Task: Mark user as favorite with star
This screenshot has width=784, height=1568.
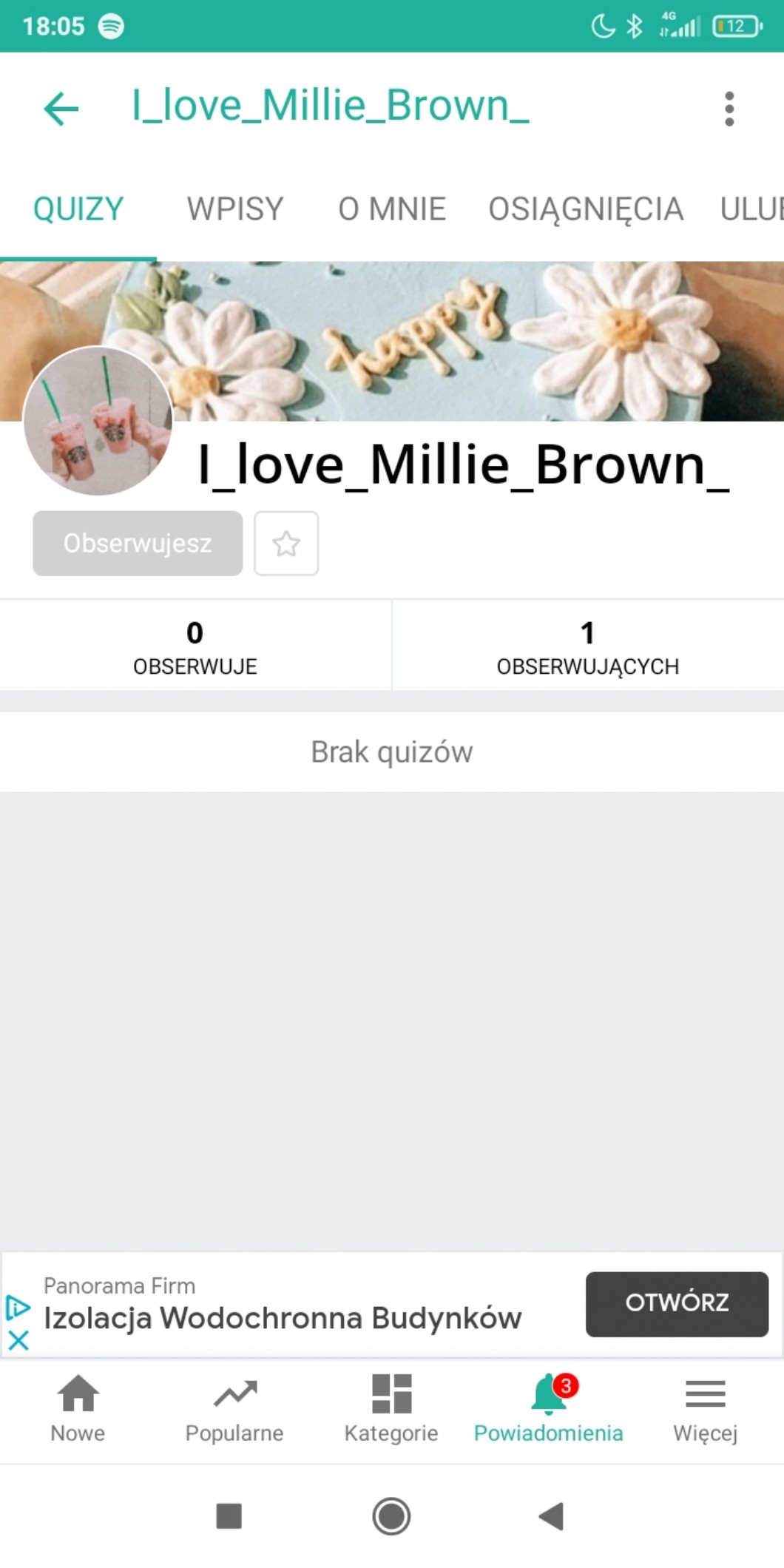Action: coord(286,544)
